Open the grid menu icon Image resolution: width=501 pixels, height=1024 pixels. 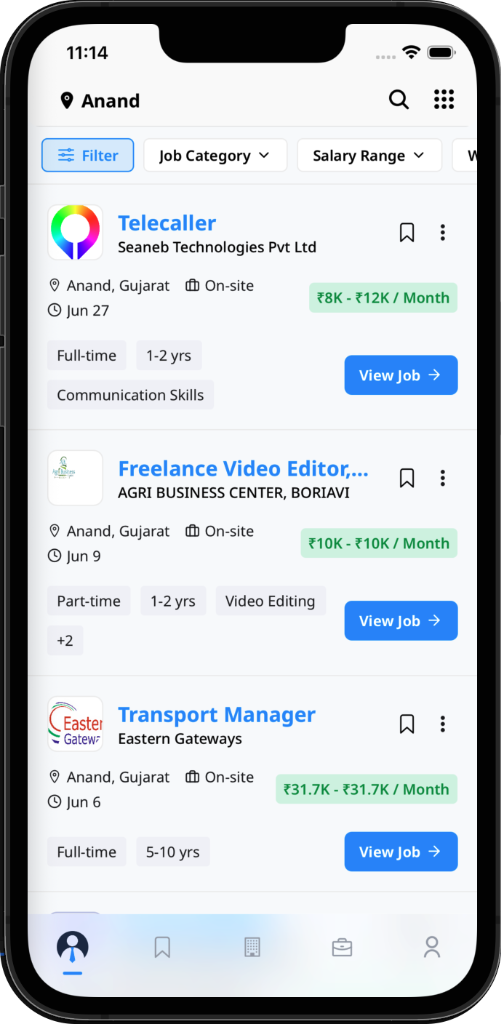(x=444, y=100)
